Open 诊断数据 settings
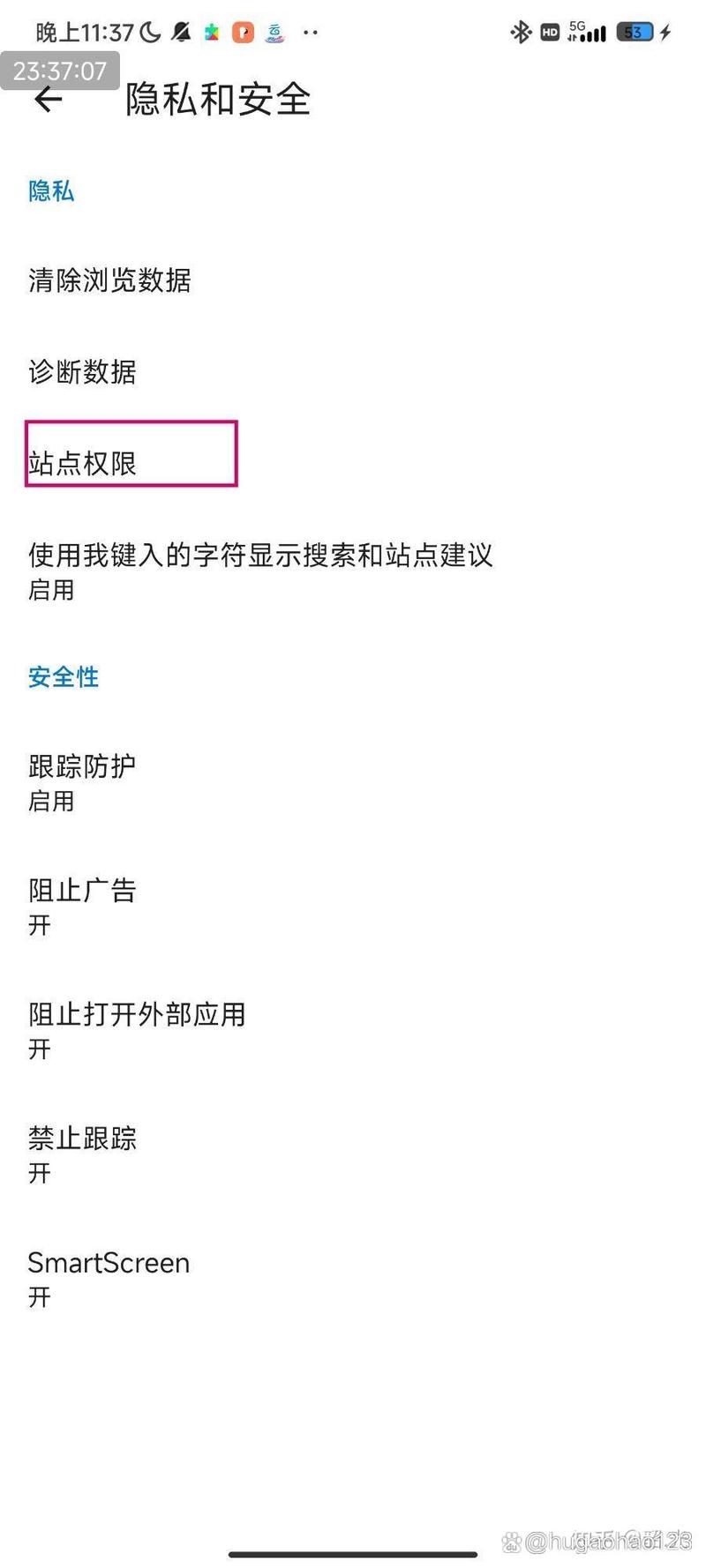This screenshot has width=706, height=1568. click(83, 372)
